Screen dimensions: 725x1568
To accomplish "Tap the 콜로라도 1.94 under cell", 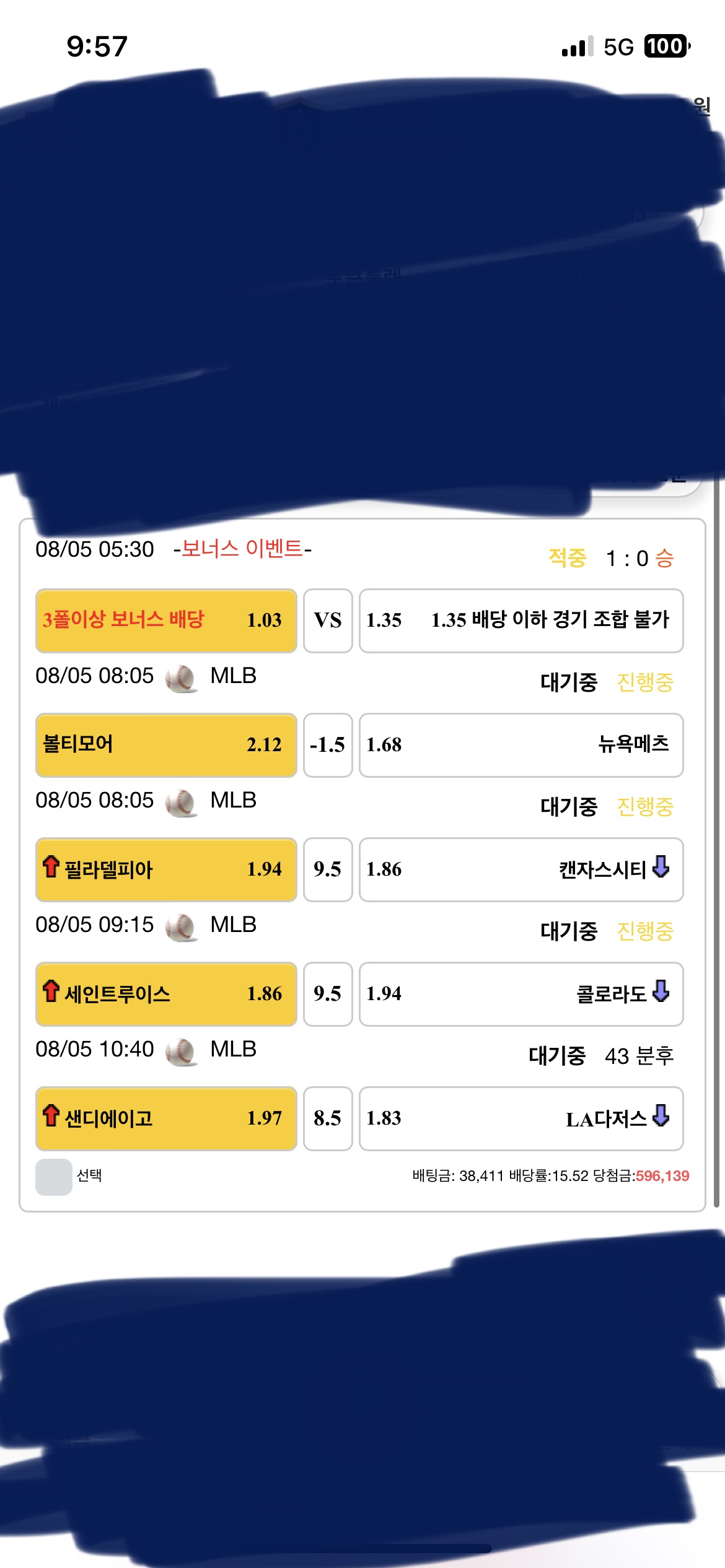I will (521, 994).
